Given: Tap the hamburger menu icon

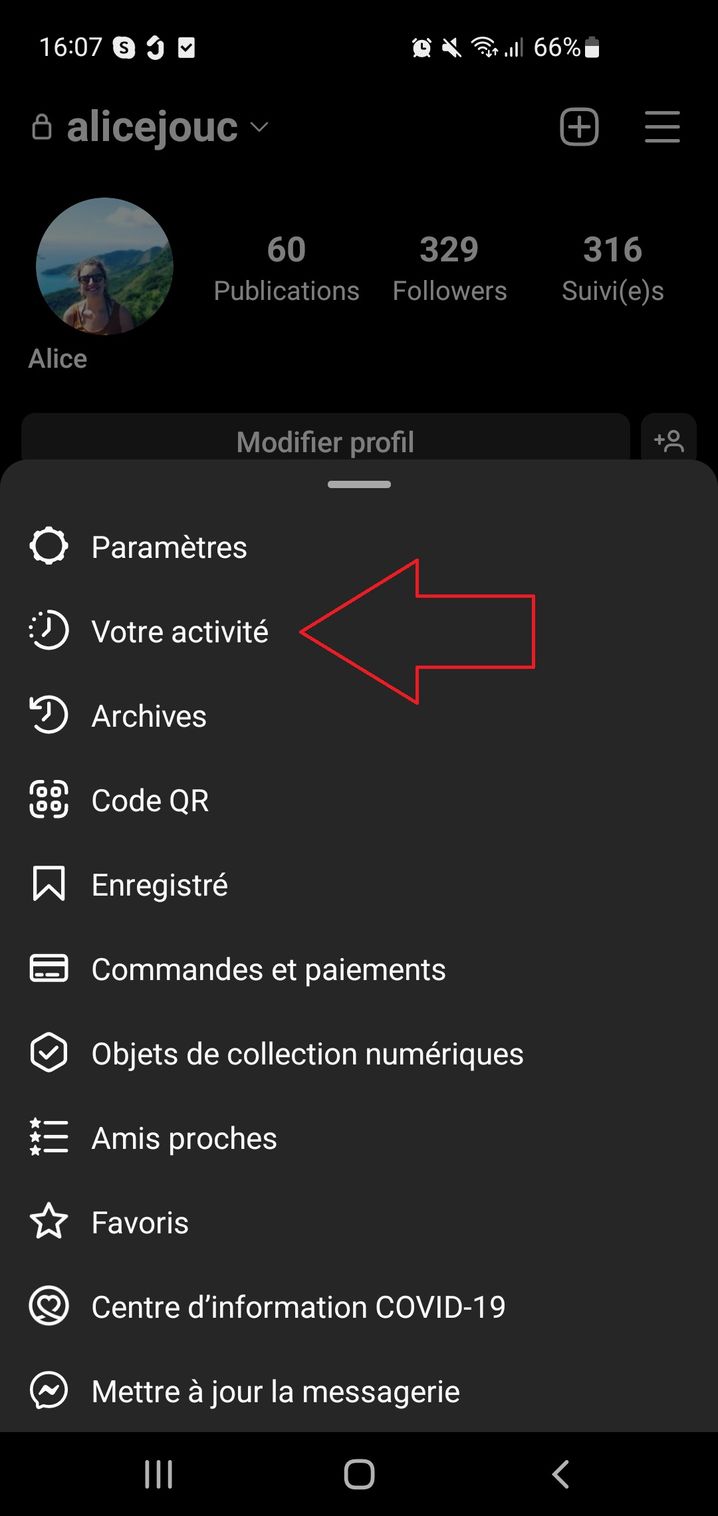Looking at the screenshot, I should click(x=662, y=127).
